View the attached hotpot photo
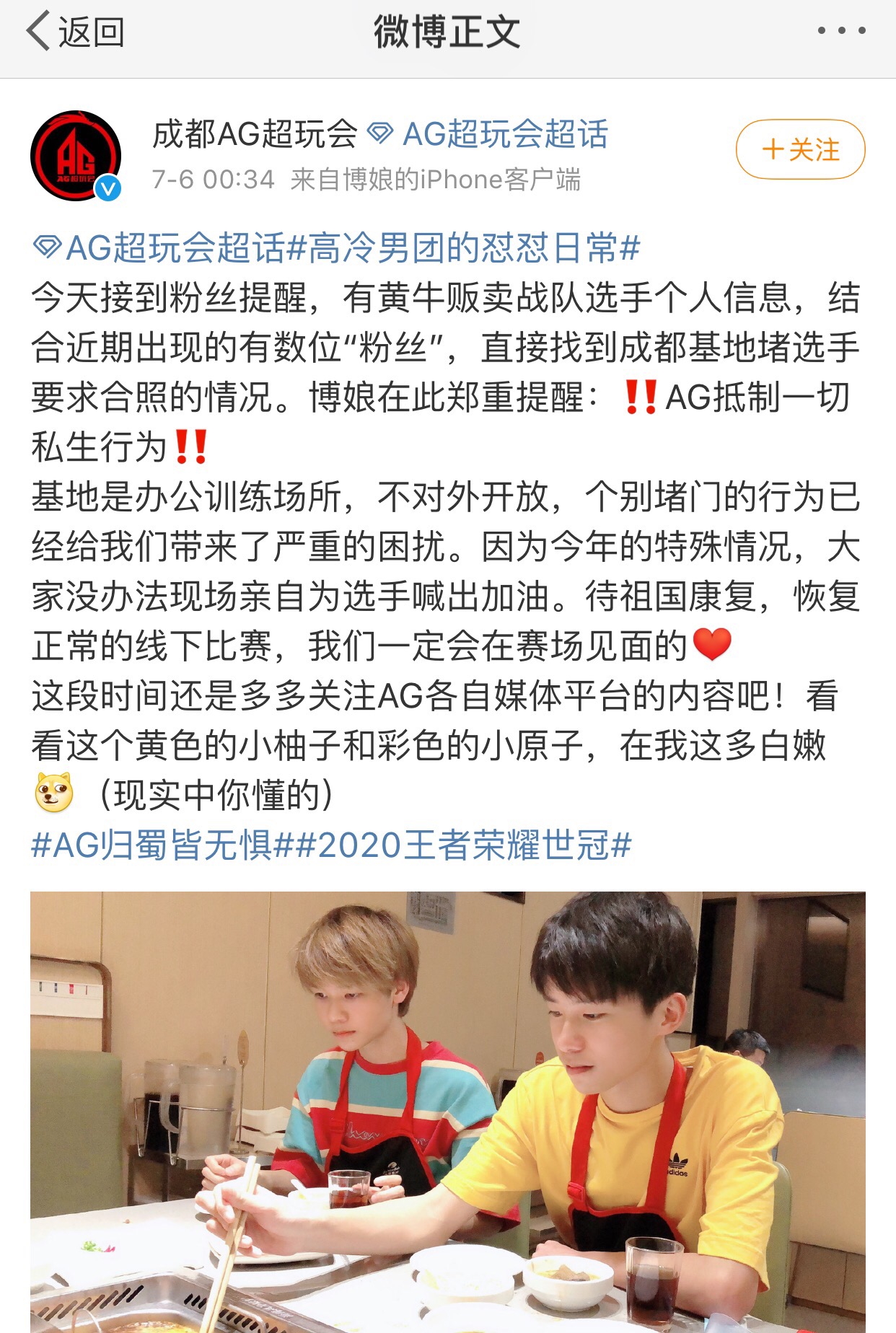Viewport: 896px width, 1333px height. pos(447,1111)
